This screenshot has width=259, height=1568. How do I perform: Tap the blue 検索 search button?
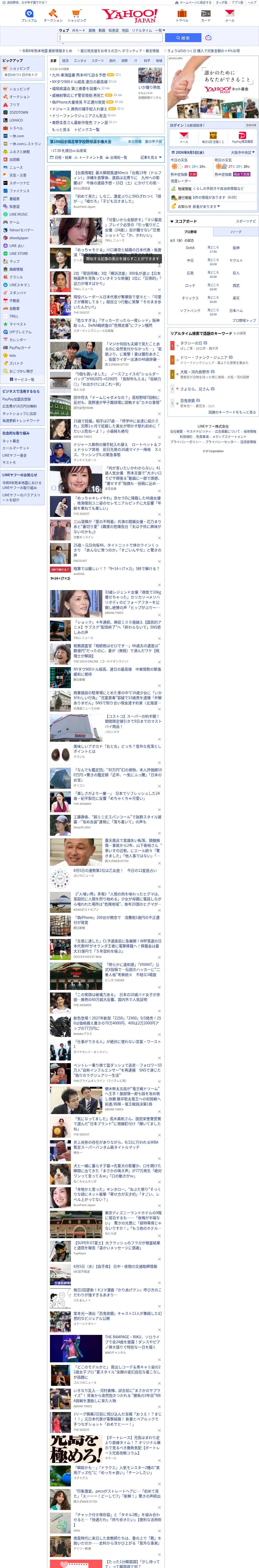(x=183, y=38)
